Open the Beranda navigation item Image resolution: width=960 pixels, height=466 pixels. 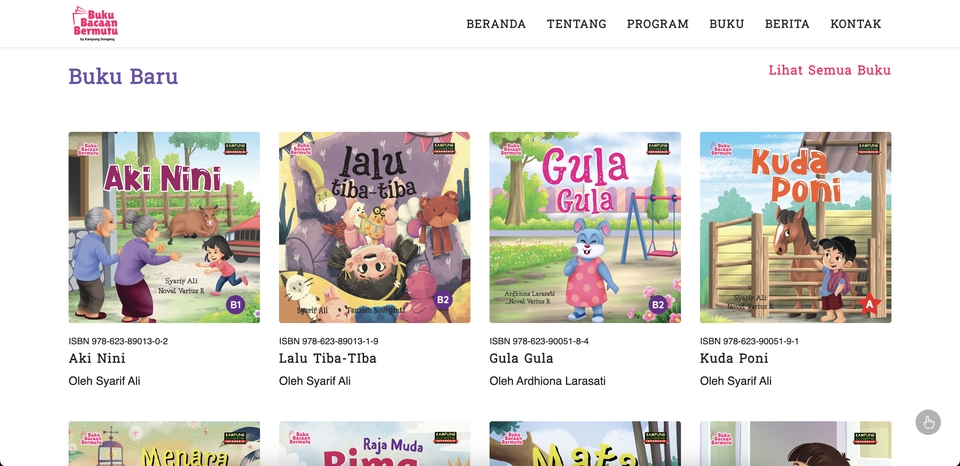[496, 24]
